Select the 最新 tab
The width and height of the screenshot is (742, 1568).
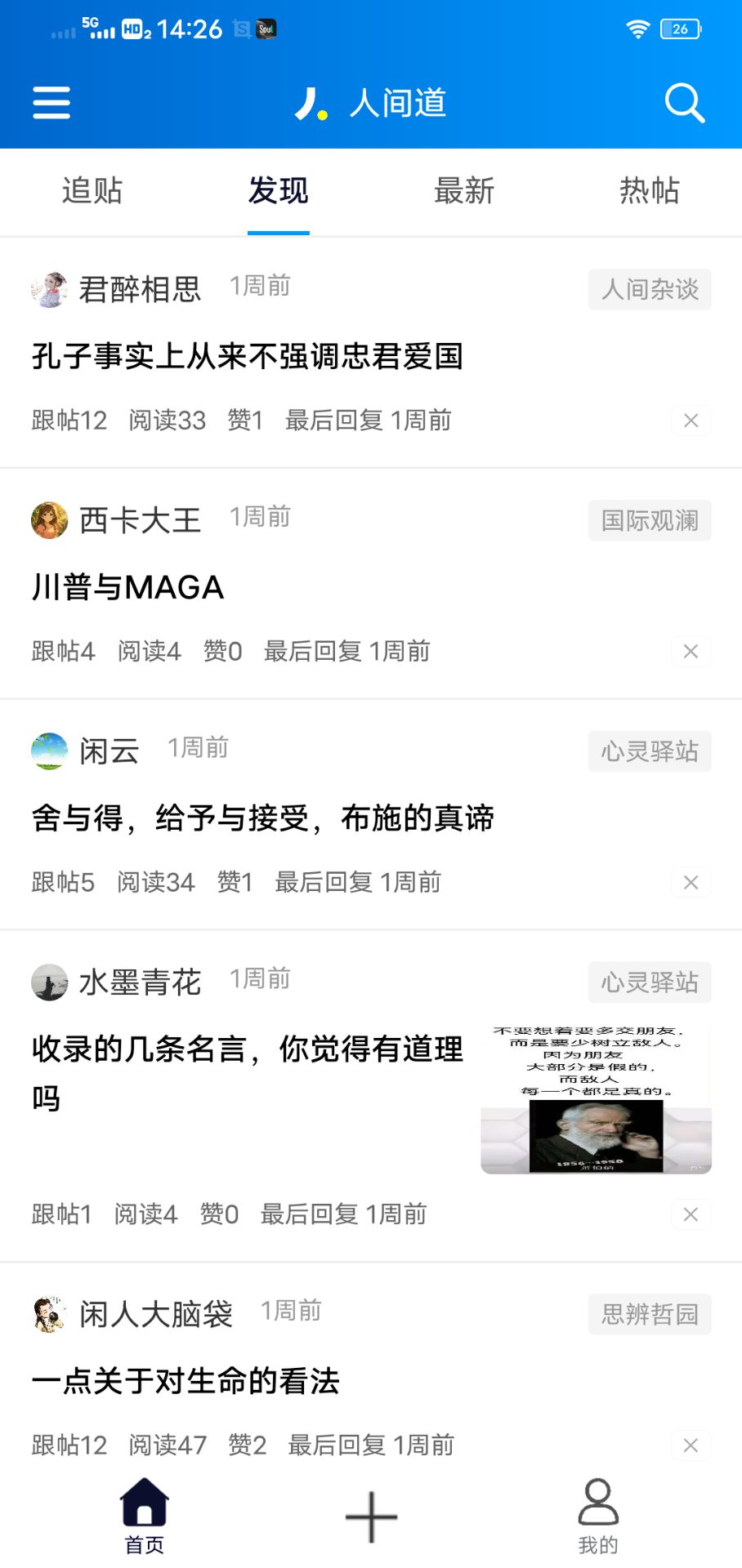click(463, 191)
